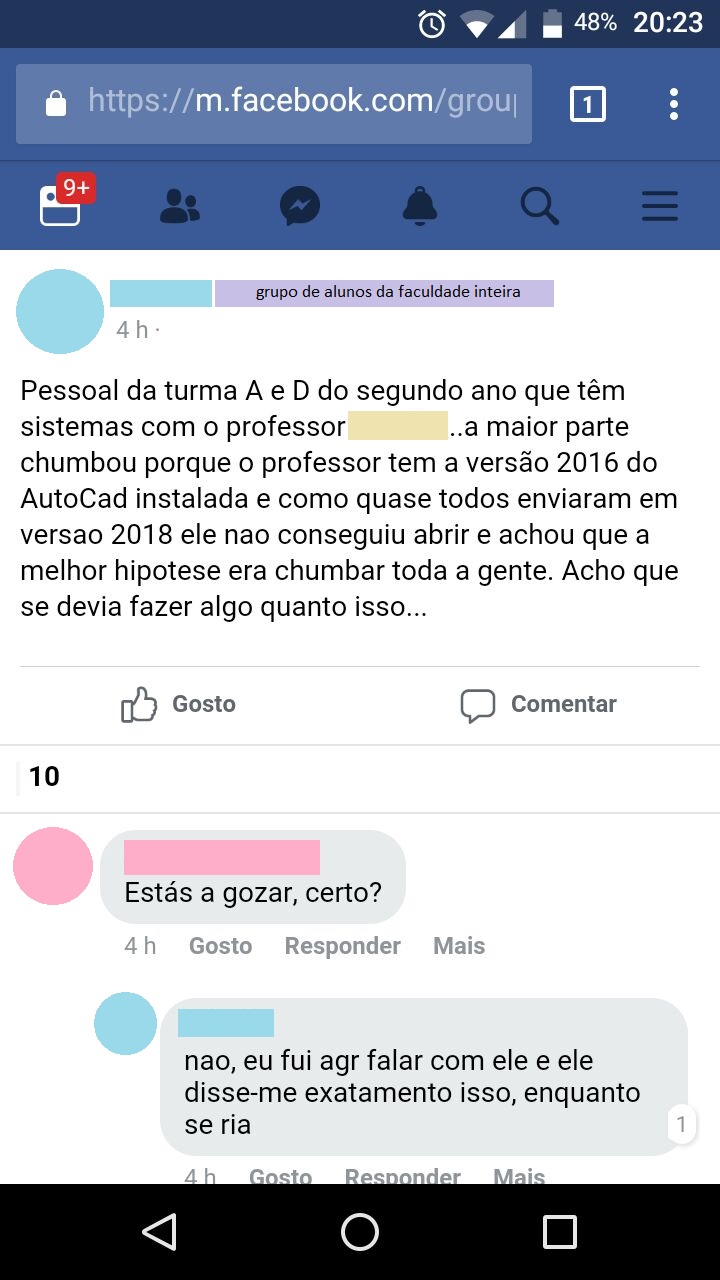
Task: Open the browser tab switcher
Action: coord(587,103)
